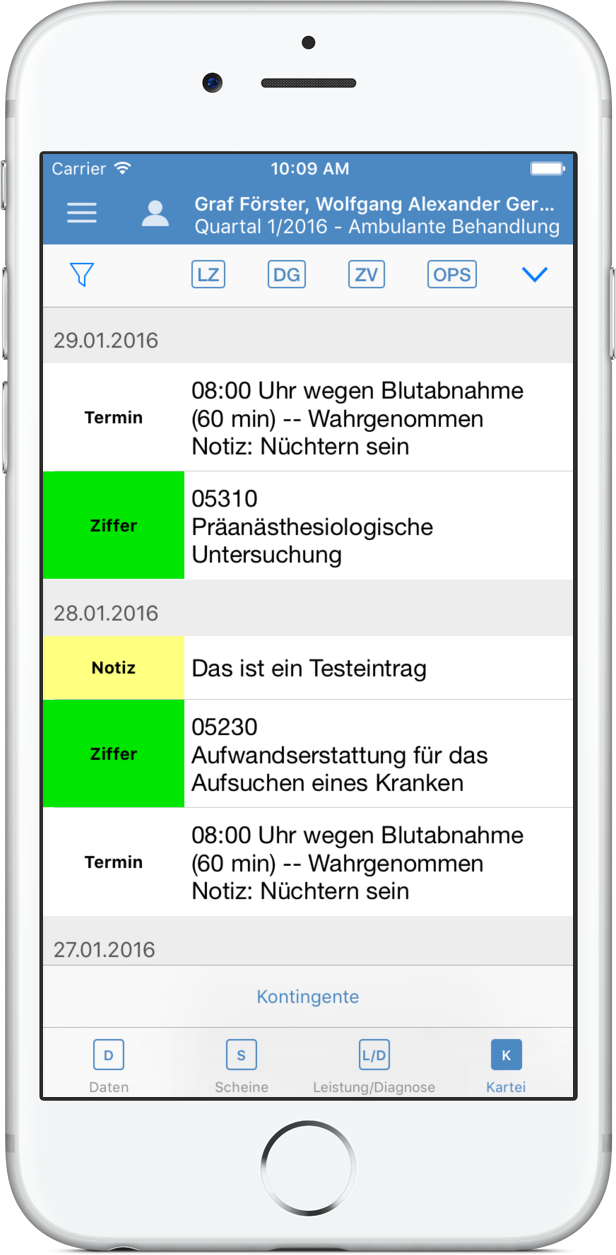This screenshot has width=616, height=1255.
Task: Open Ziffer entry 05230 Aufwandserstattung
Action: [308, 754]
